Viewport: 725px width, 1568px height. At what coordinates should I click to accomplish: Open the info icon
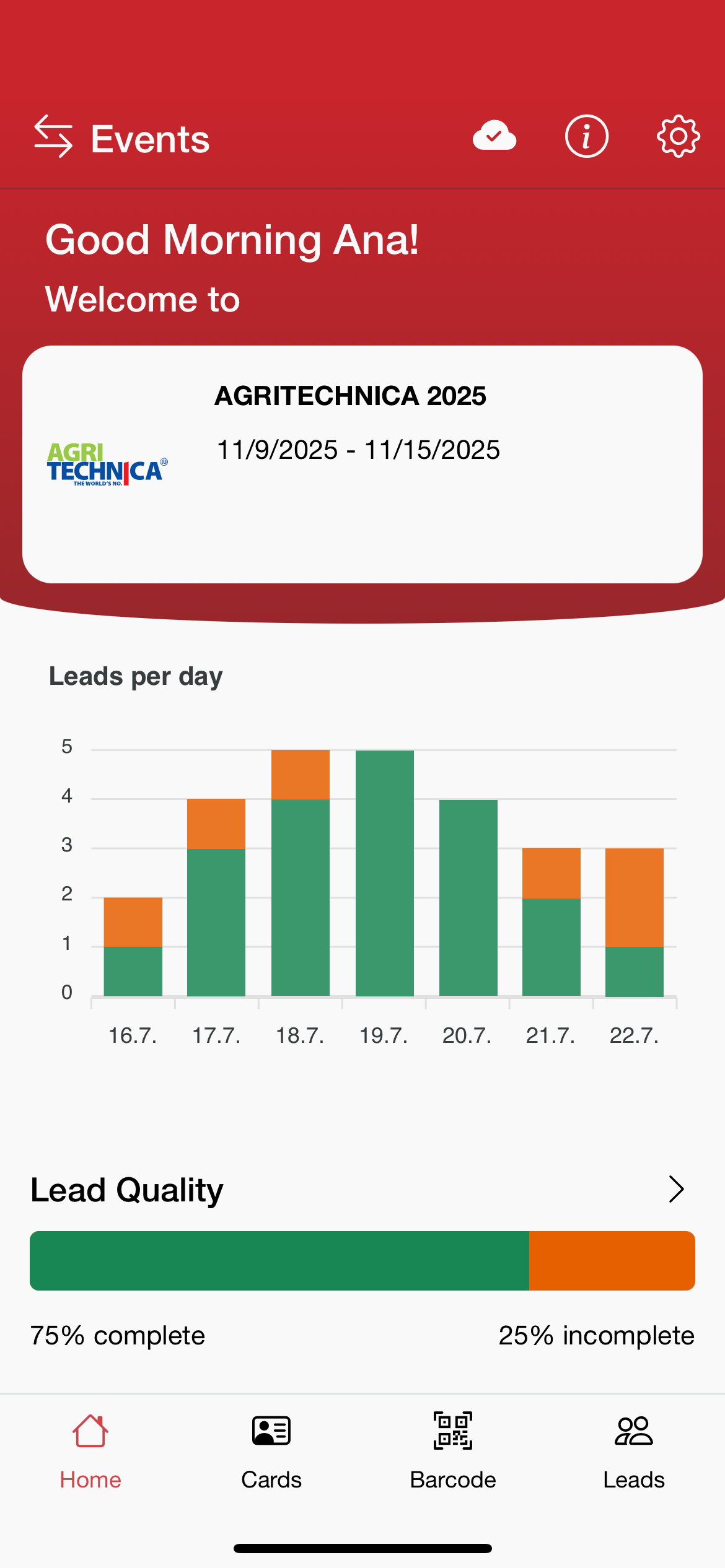(x=586, y=136)
